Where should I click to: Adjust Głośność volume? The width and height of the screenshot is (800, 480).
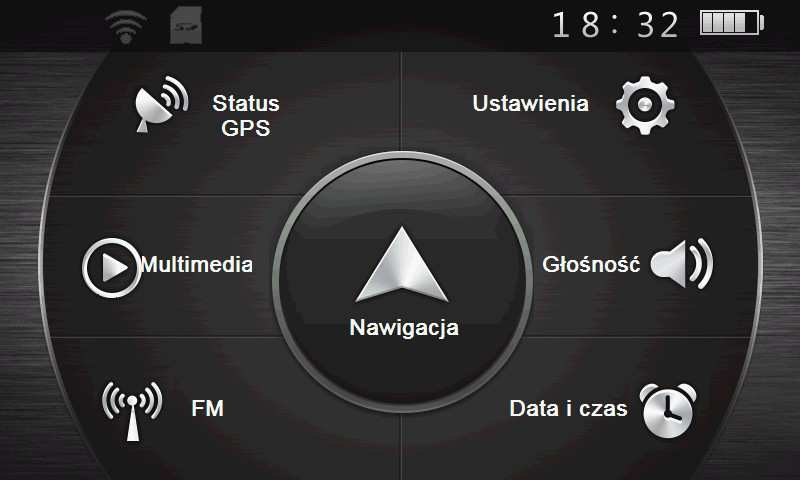tap(628, 266)
